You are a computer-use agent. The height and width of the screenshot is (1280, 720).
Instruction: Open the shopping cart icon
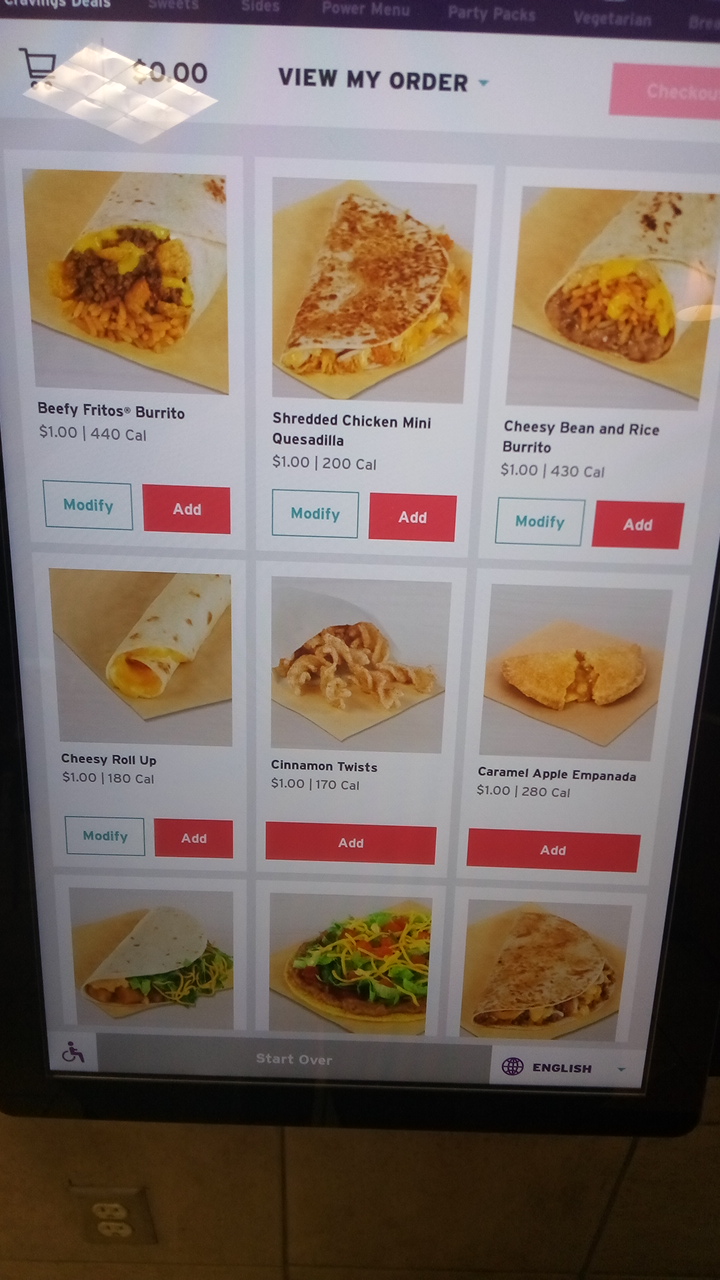(x=38, y=67)
